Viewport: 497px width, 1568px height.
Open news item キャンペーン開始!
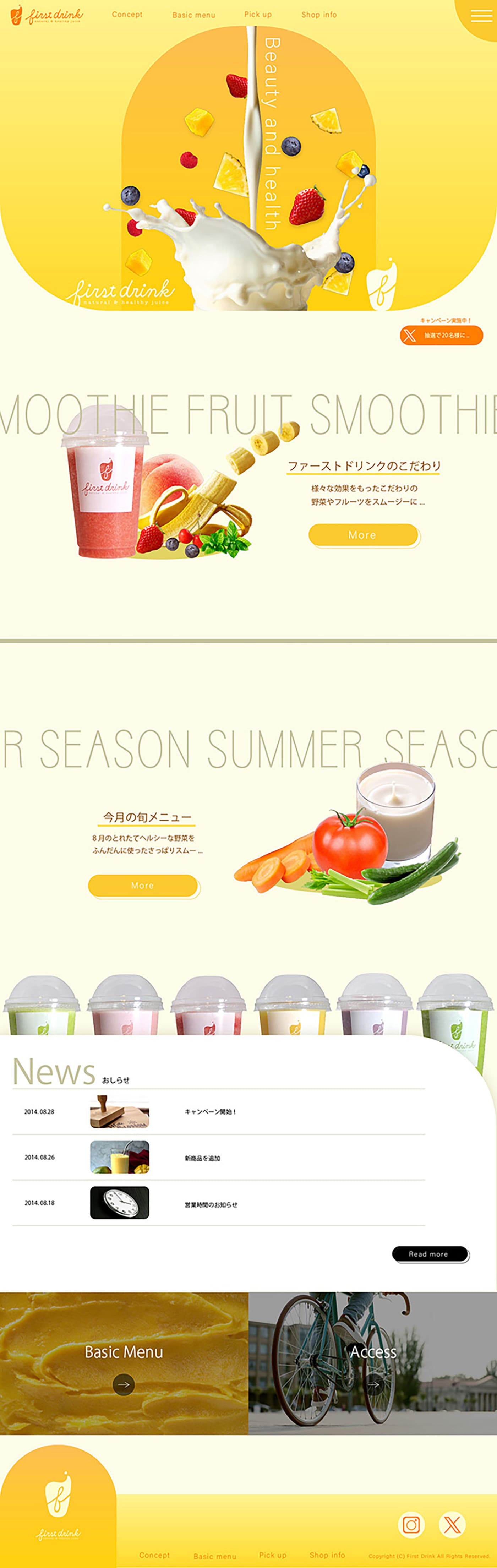[210, 1111]
